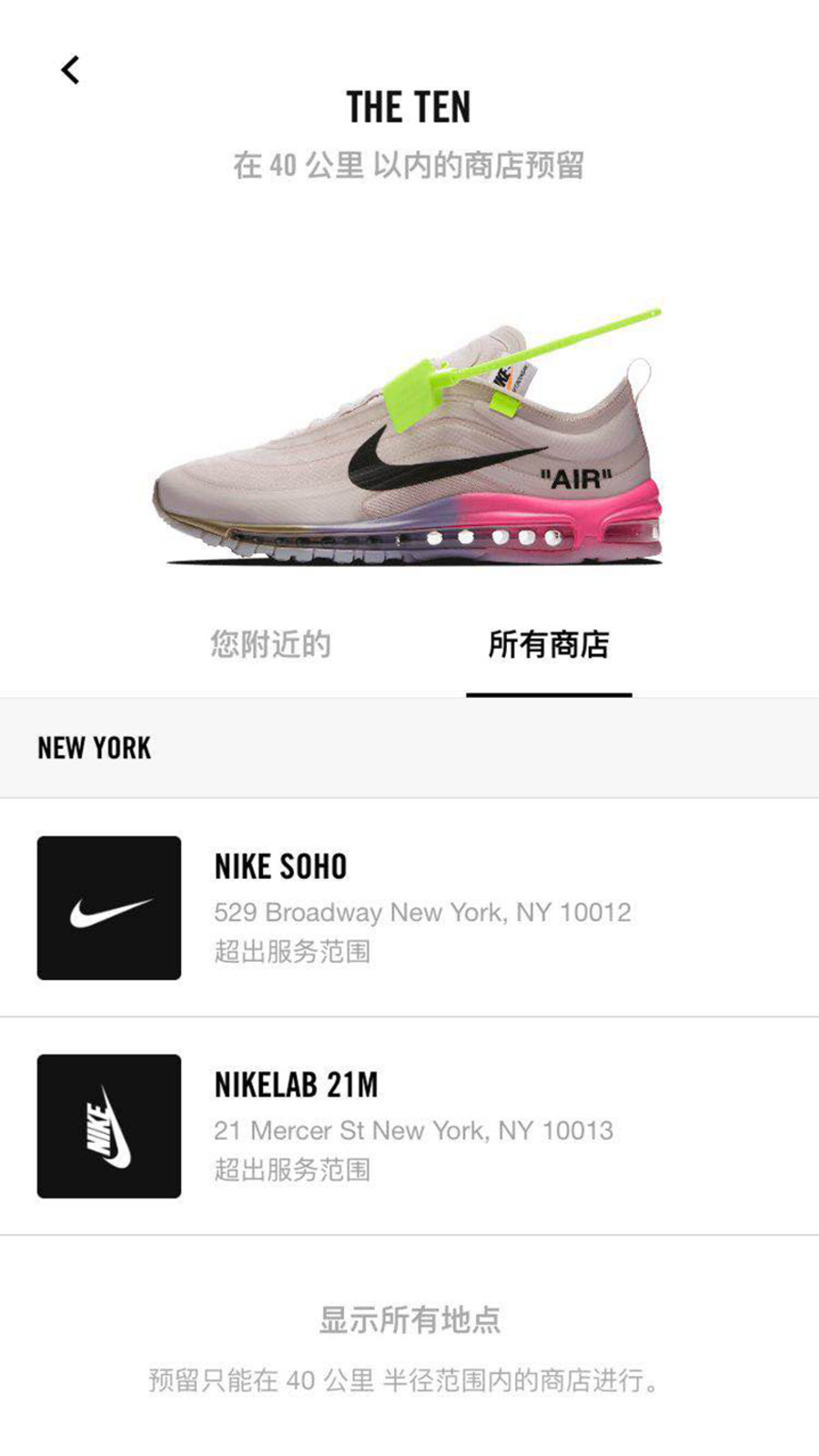Tap 显示所有地点 to show all locations

[409, 1319]
